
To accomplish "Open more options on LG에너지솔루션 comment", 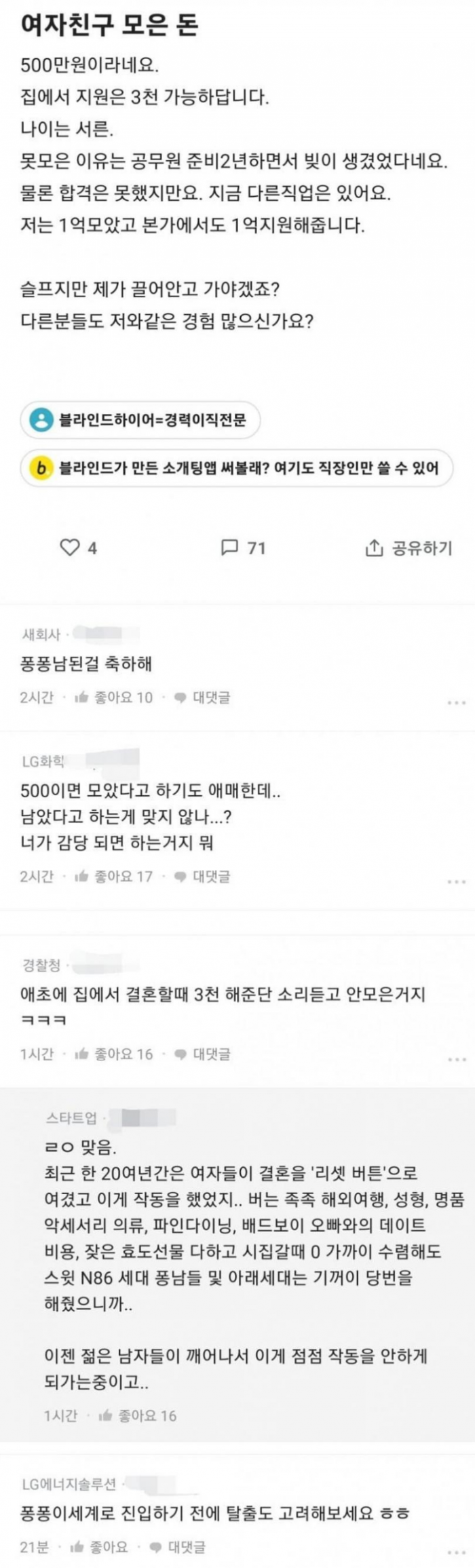I will pos(456,1552).
